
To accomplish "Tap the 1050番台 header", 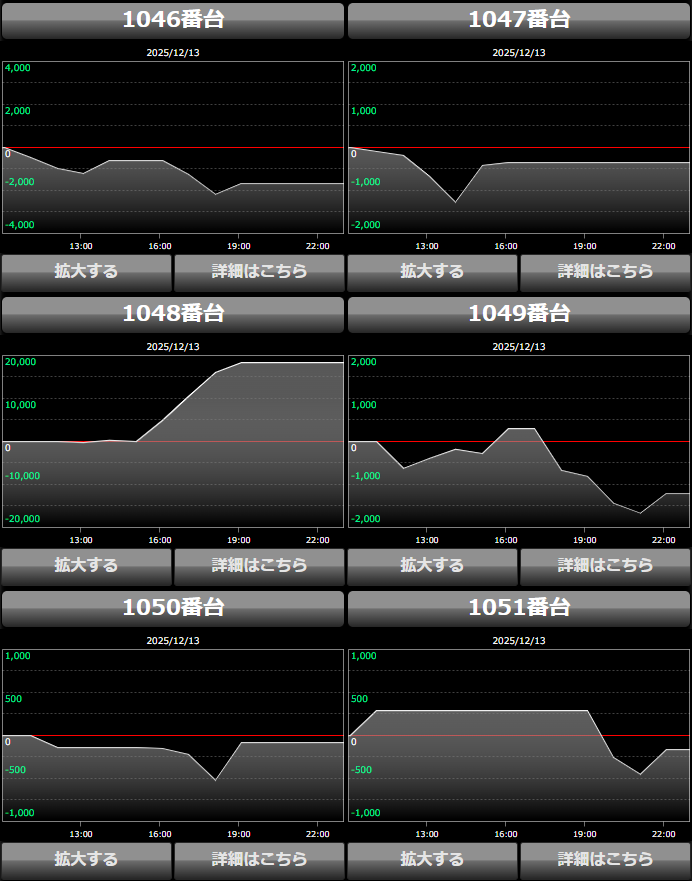I will click(173, 608).
